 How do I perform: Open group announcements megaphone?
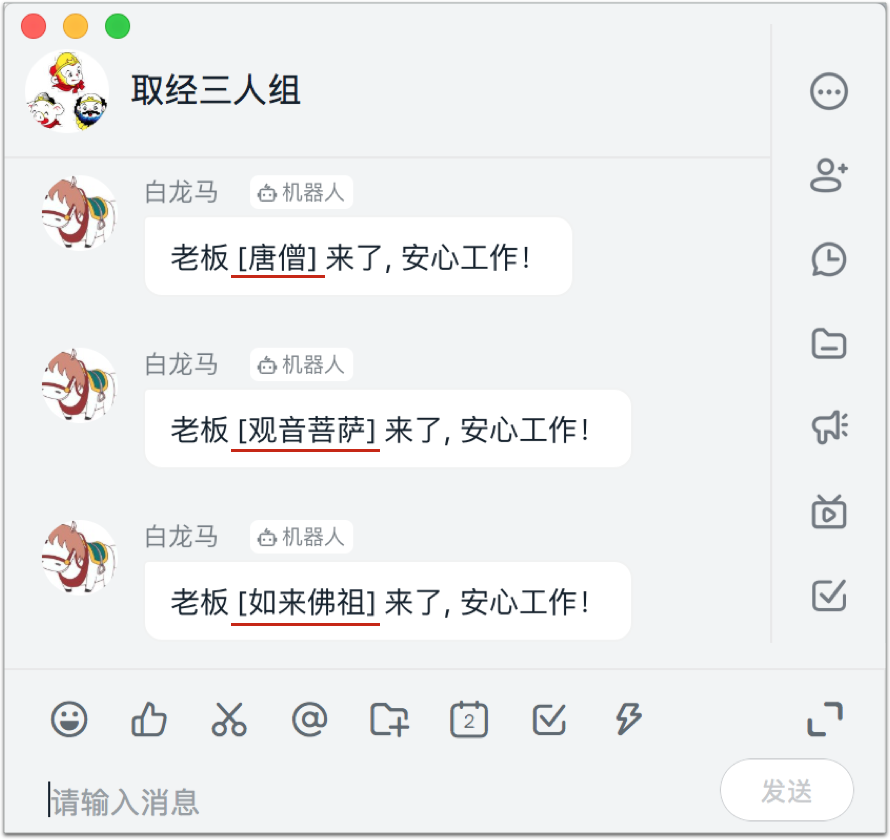click(x=828, y=428)
